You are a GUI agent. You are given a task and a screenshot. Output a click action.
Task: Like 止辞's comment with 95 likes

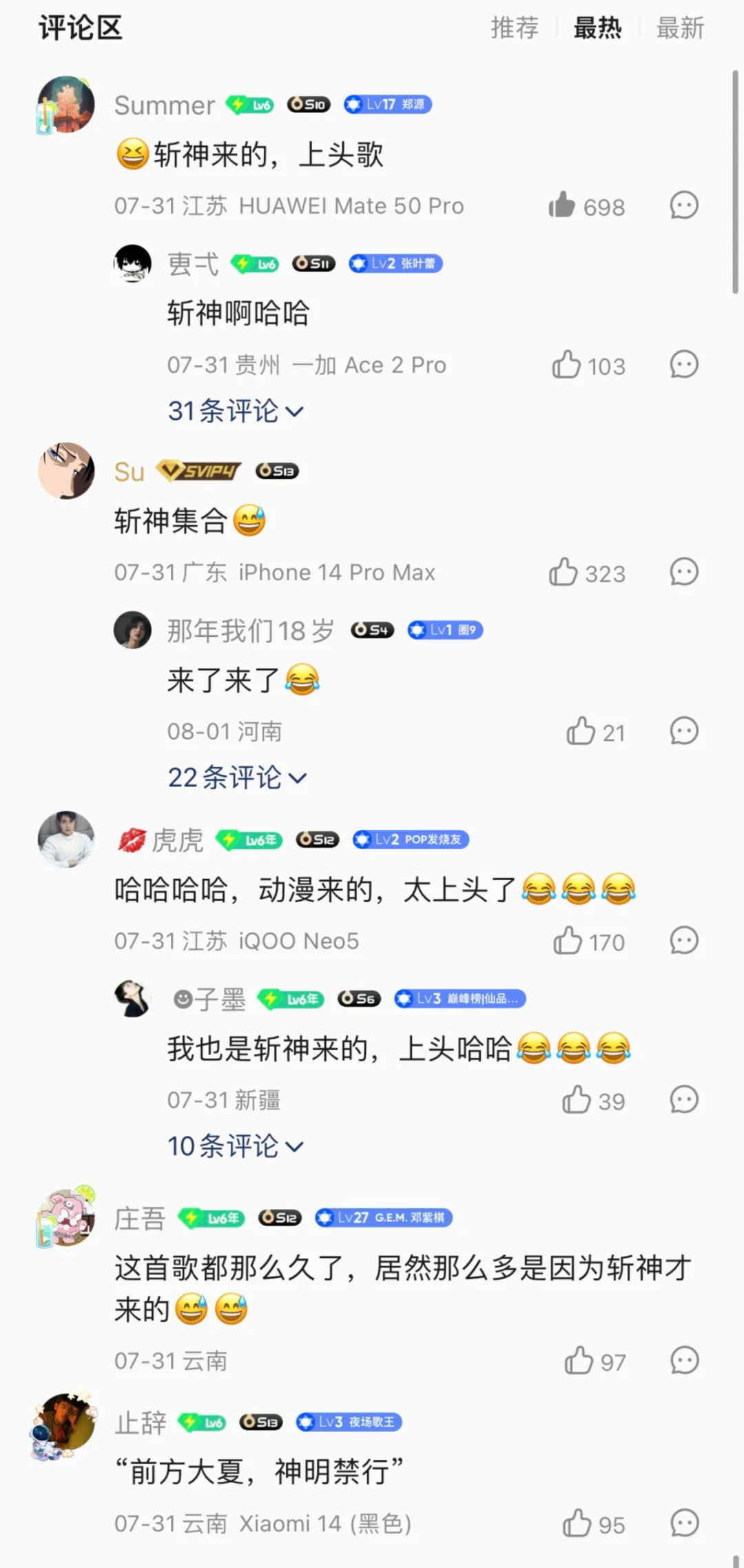pyautogui.click(x=577, y=1524)
